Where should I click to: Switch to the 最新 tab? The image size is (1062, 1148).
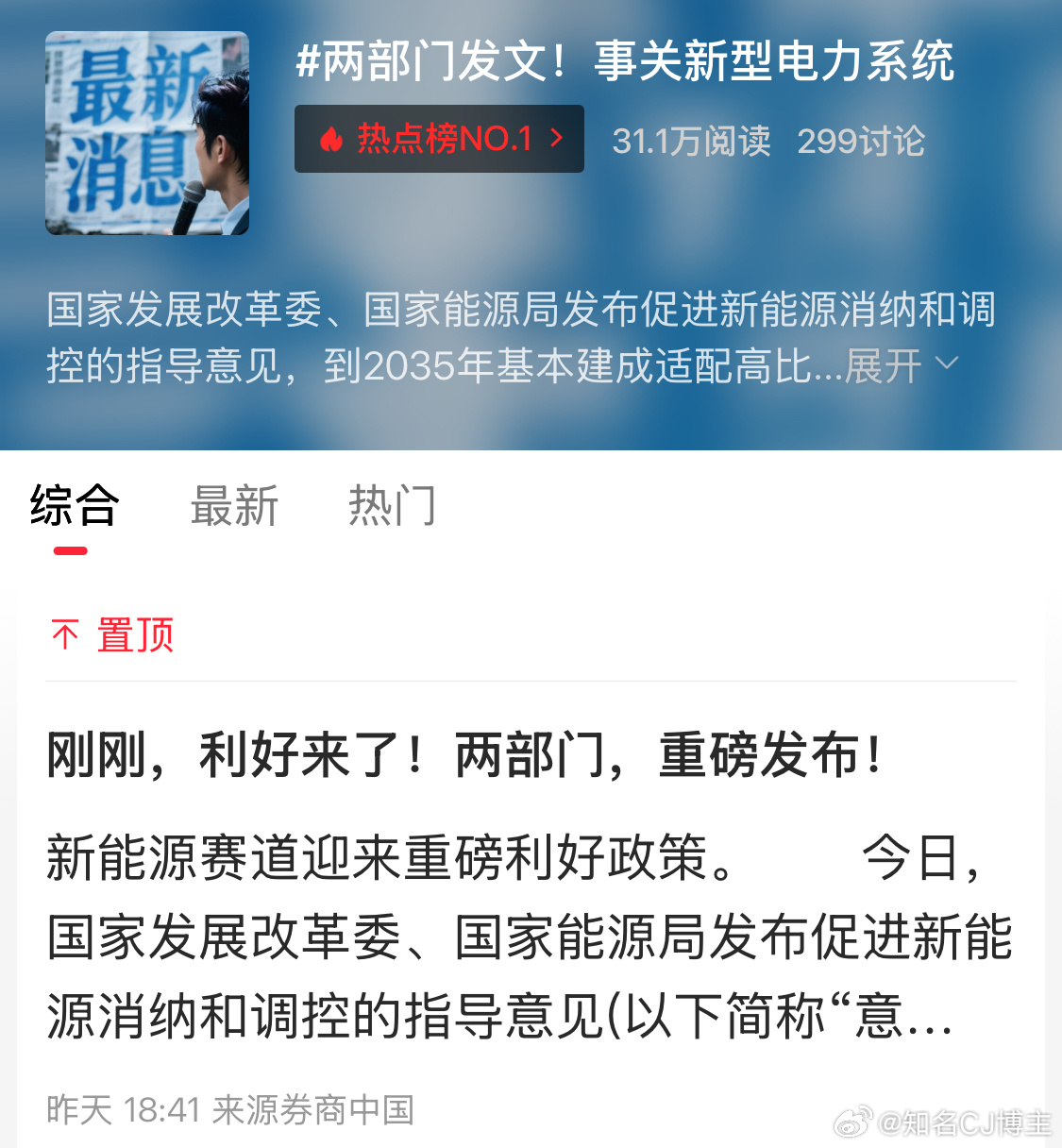[235, 507]
